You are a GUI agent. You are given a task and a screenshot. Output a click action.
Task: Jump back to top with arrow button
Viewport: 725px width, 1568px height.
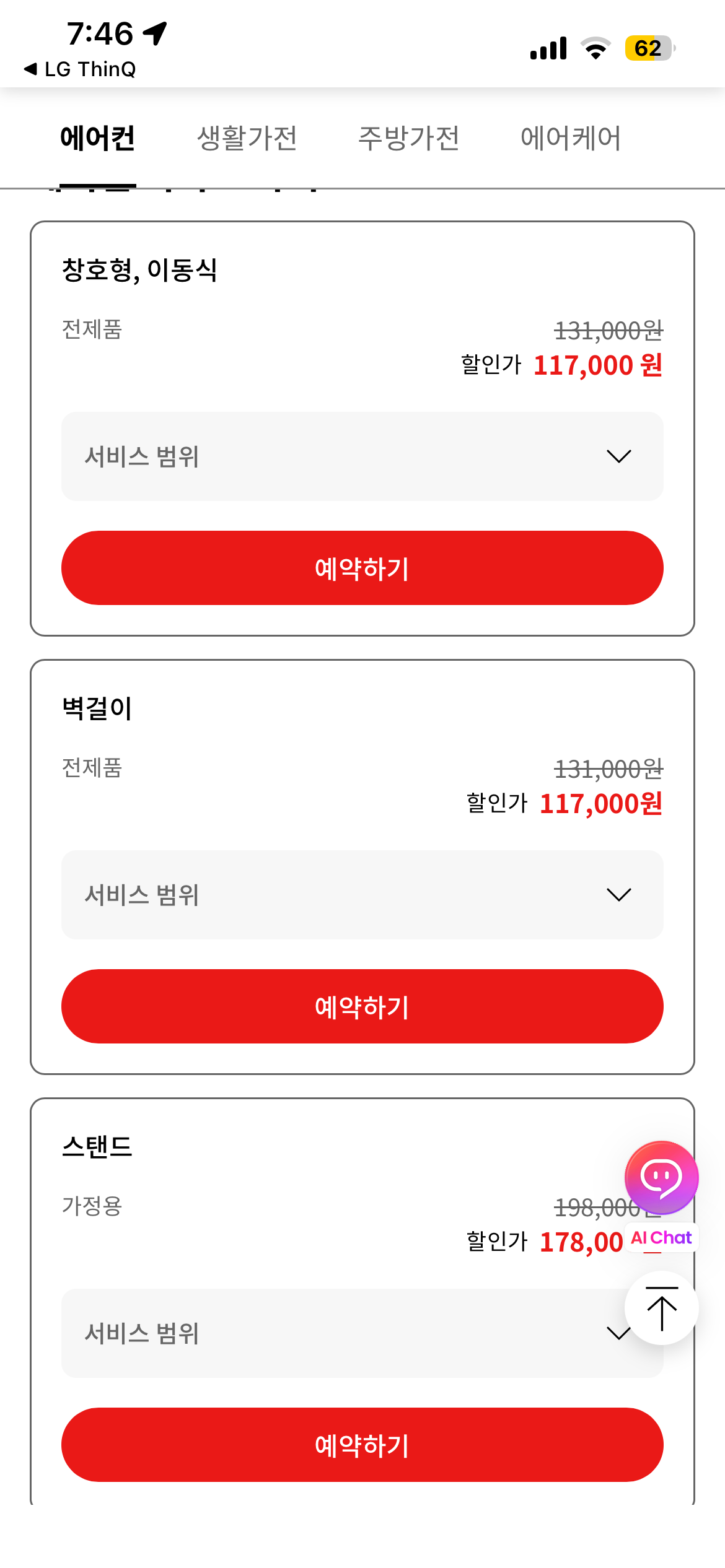point(662,1308)
